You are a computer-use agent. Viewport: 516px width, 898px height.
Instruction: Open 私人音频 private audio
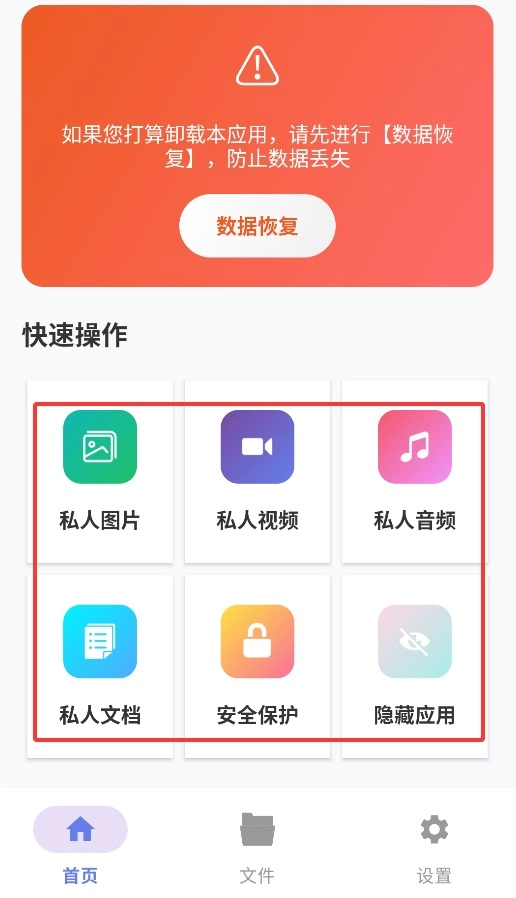click(x=415, y=471)
